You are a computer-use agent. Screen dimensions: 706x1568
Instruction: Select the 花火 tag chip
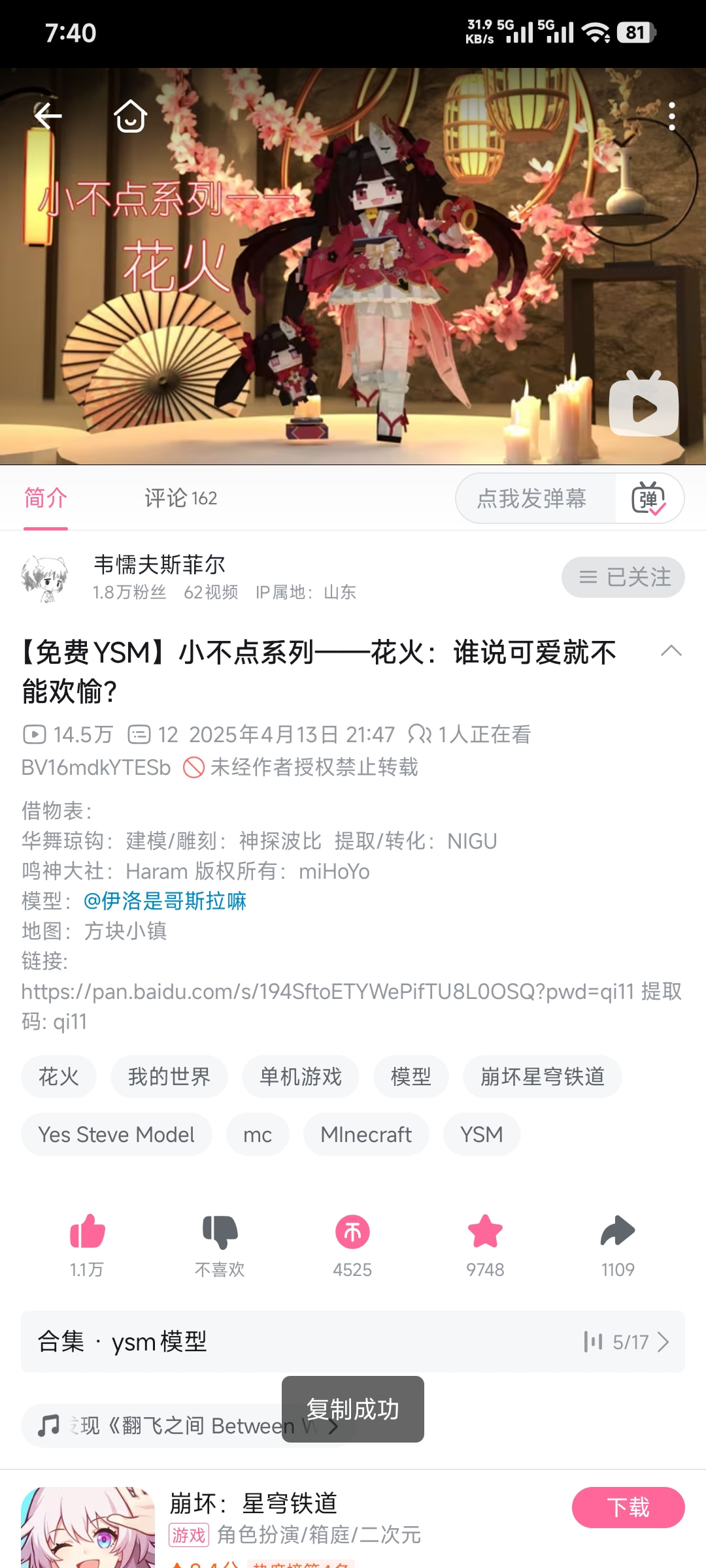[59, 1077]
